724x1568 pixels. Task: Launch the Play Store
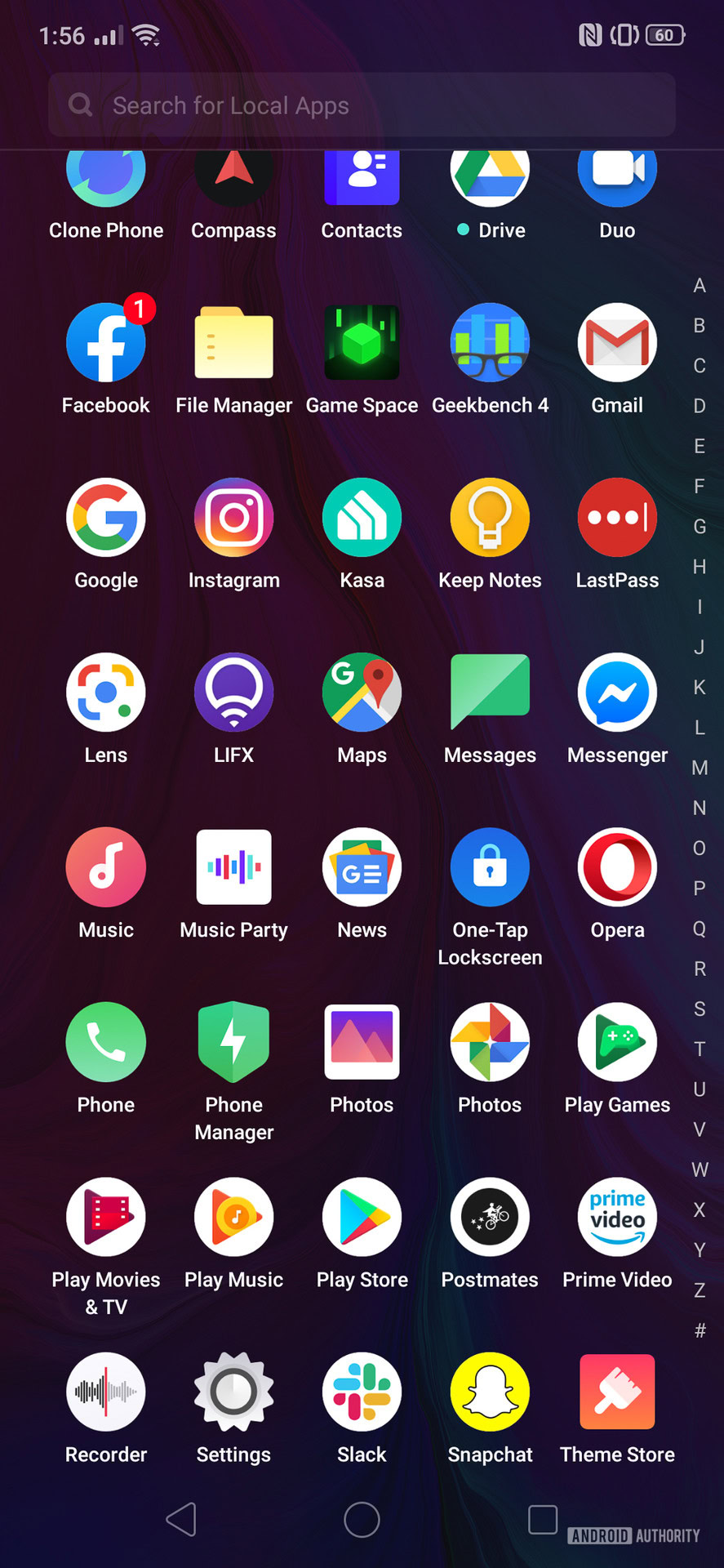point(362,1217)
